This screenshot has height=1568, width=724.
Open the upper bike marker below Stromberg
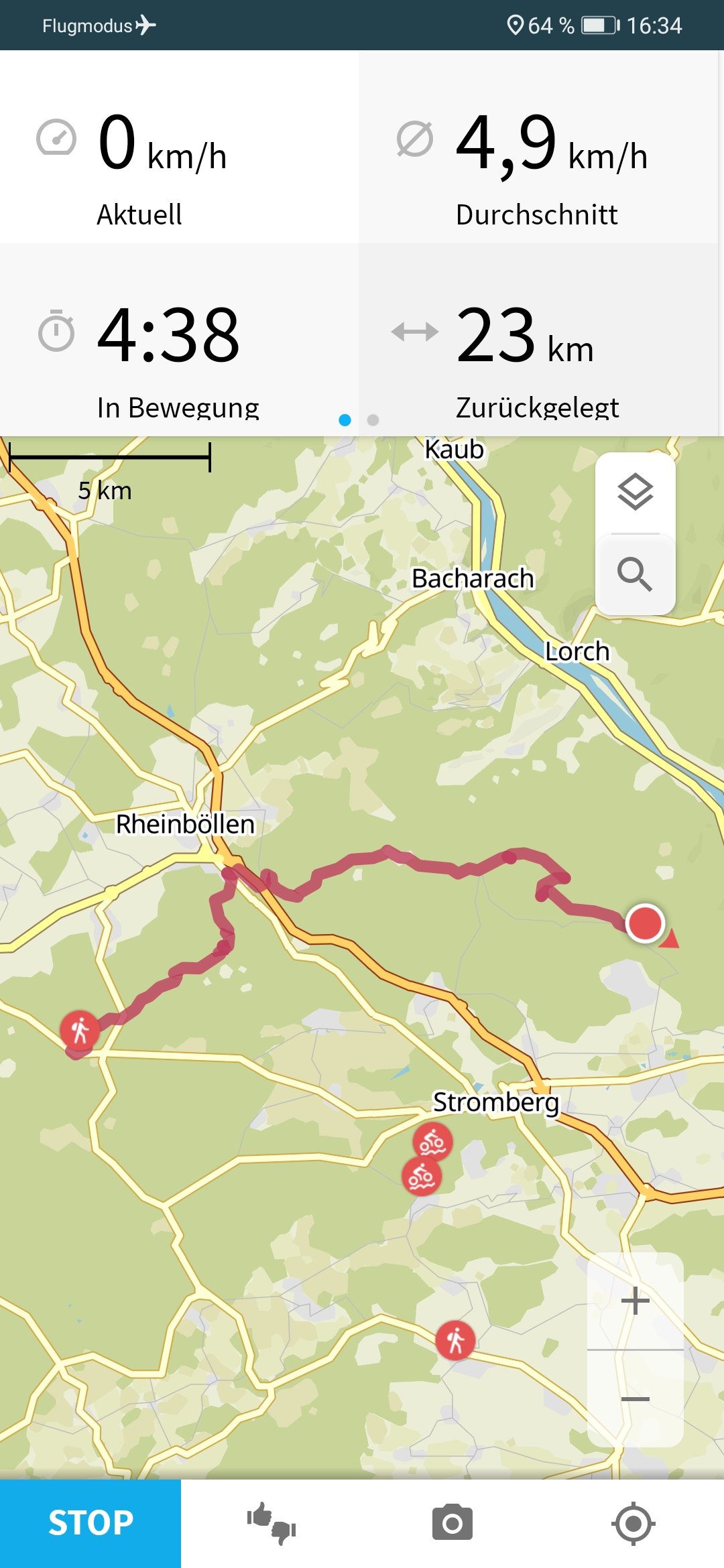432,1142
